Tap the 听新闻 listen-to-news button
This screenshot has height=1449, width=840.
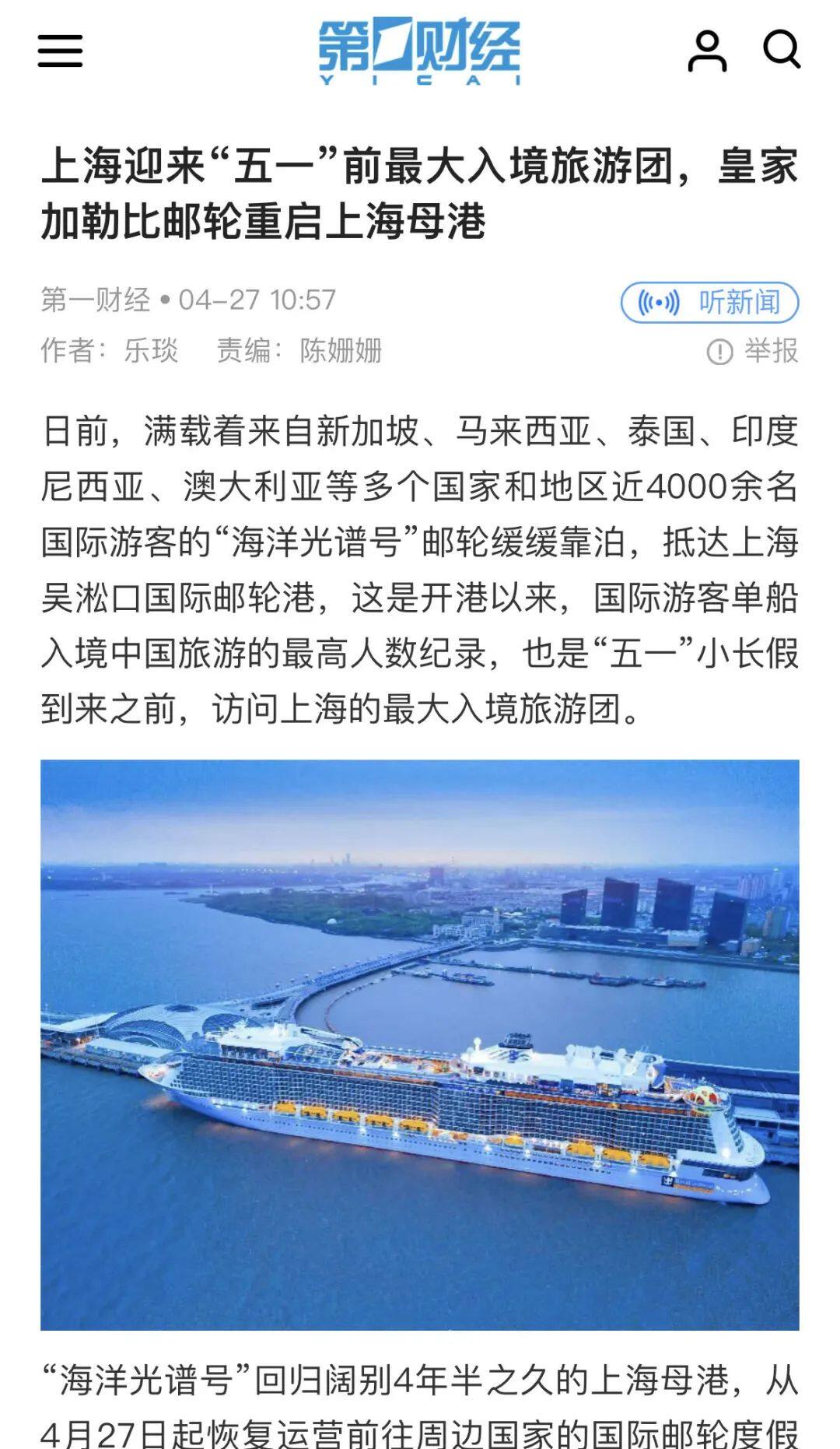click(709, 302)
